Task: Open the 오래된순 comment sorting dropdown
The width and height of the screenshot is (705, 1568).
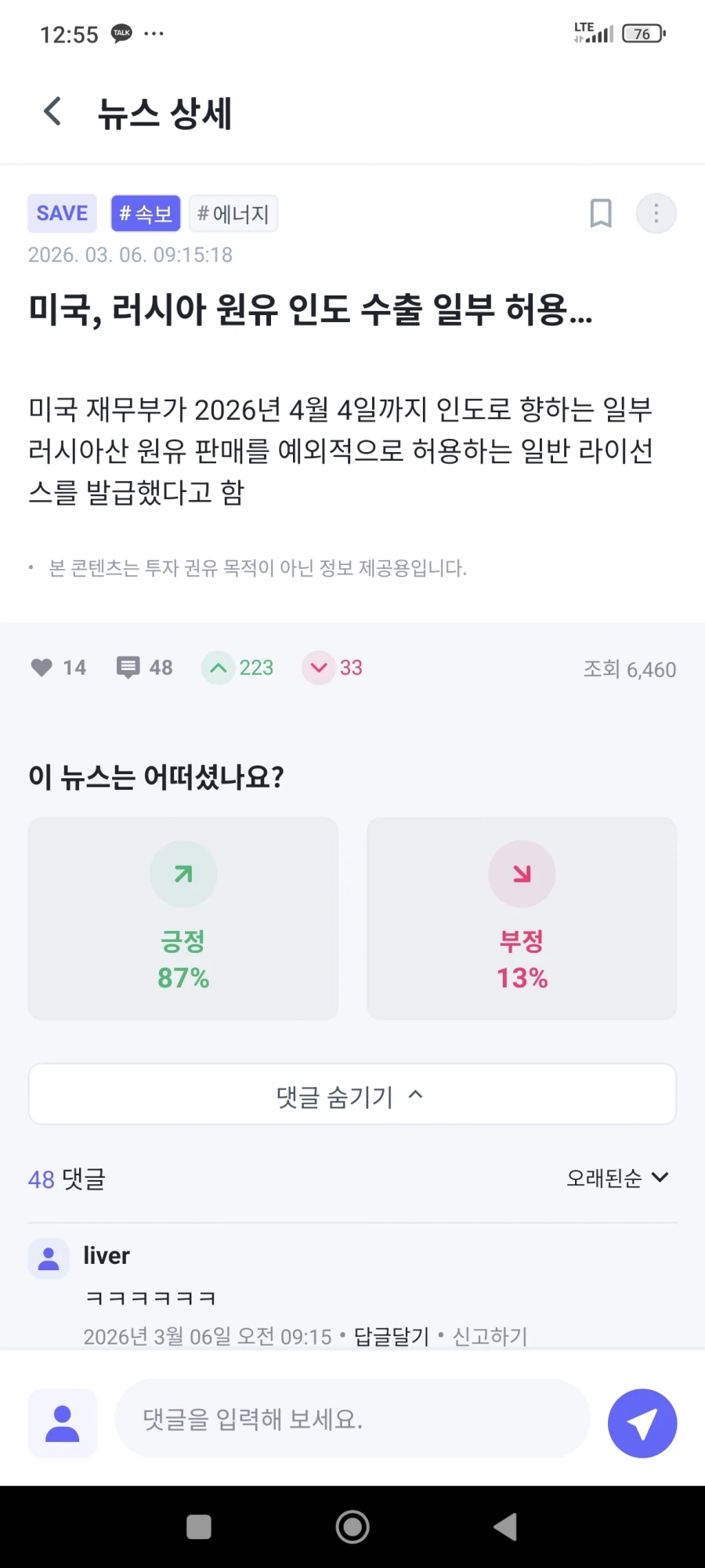Action: (x=618, y=1178)
